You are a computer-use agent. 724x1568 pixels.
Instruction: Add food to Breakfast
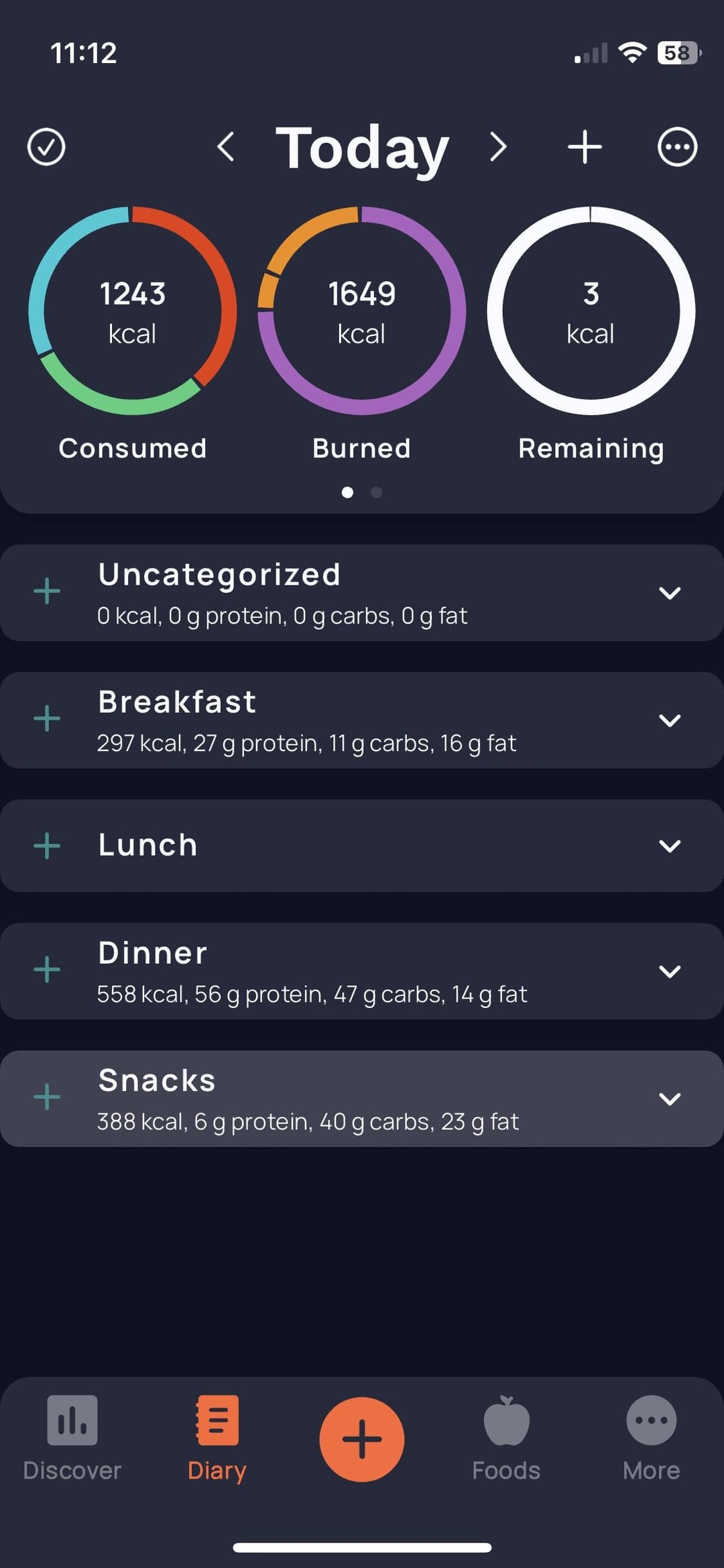[47, 719]
